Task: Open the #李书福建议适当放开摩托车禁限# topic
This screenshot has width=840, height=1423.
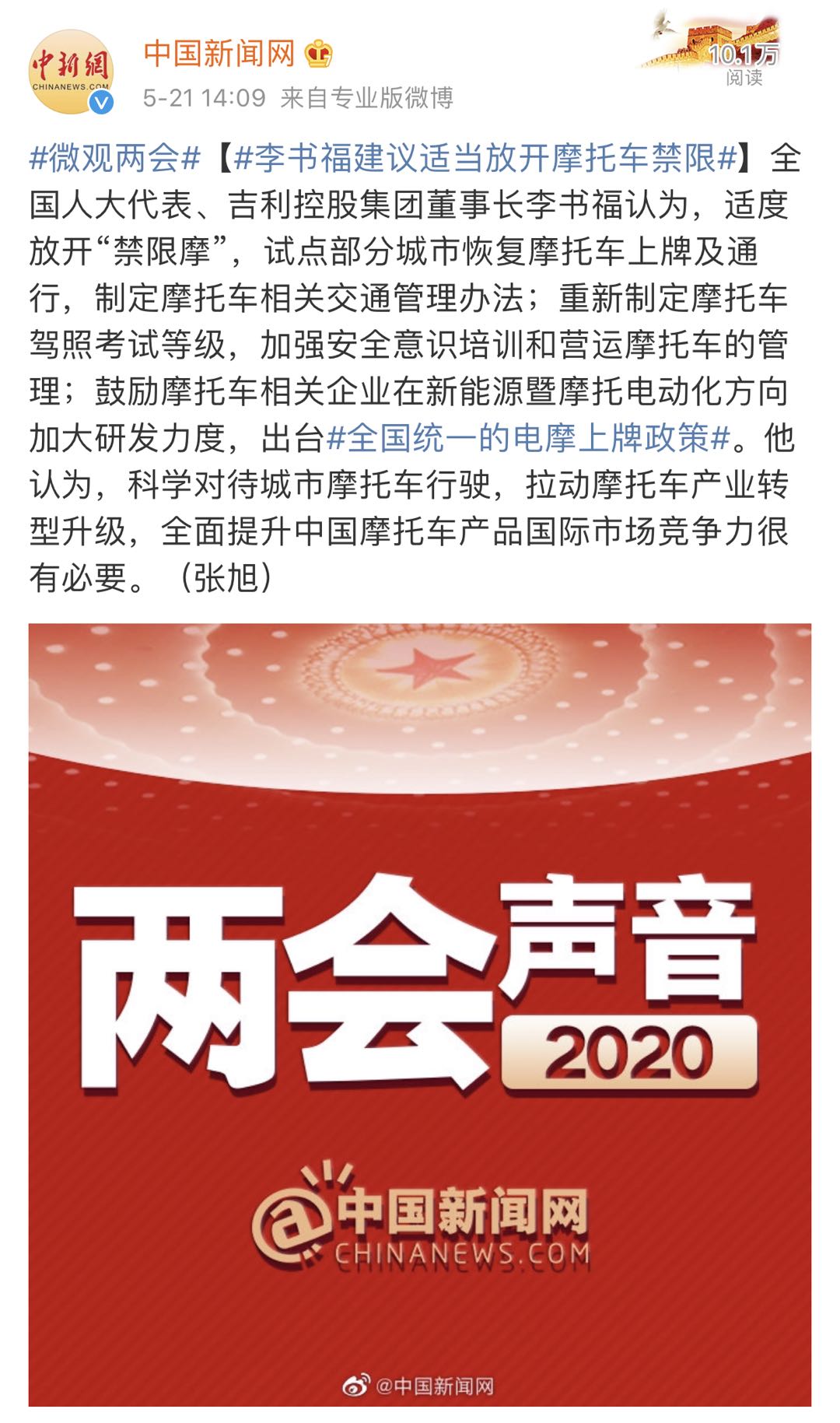Action: (x=485, y=158)
